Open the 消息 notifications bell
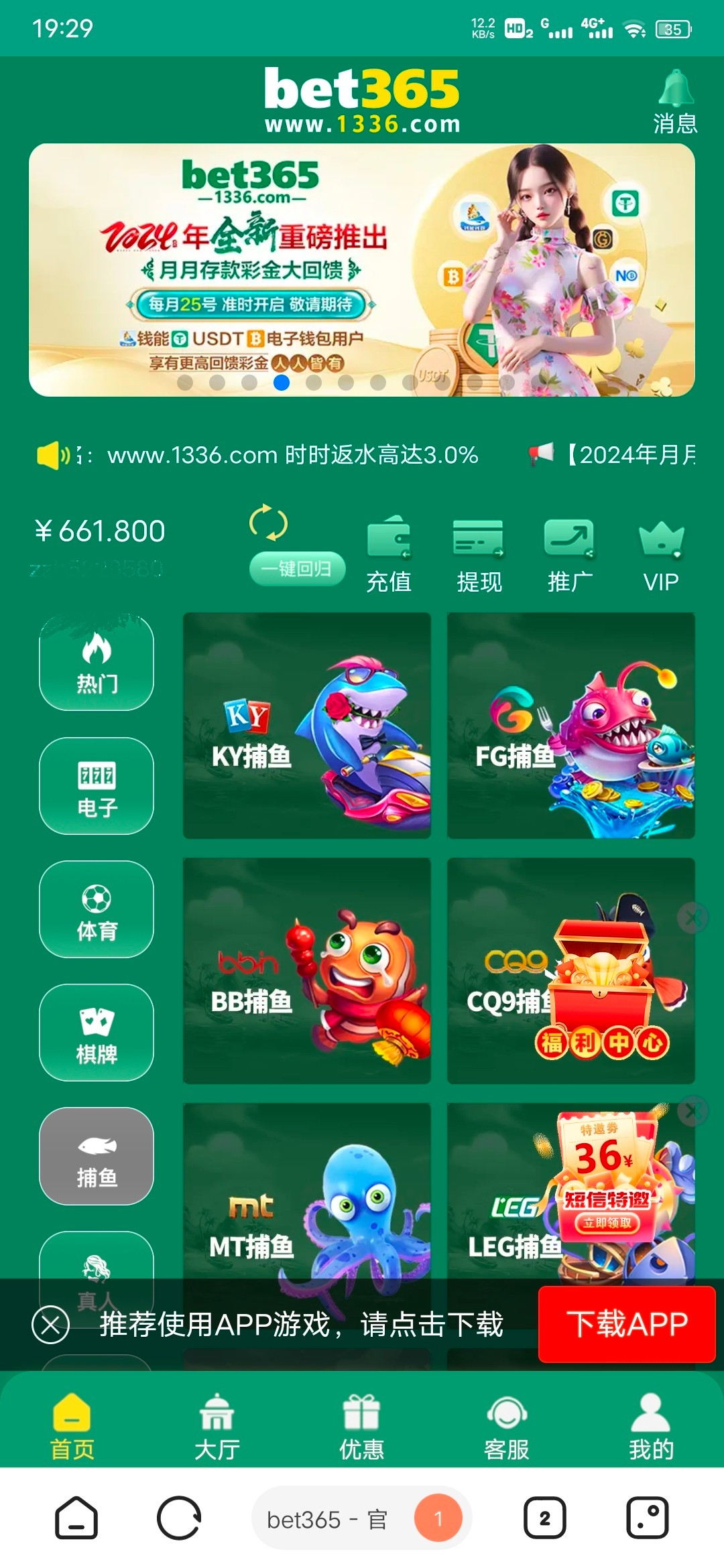This screenshot has width=724, height=1568. pyautogui.click(x=675, y=101)
